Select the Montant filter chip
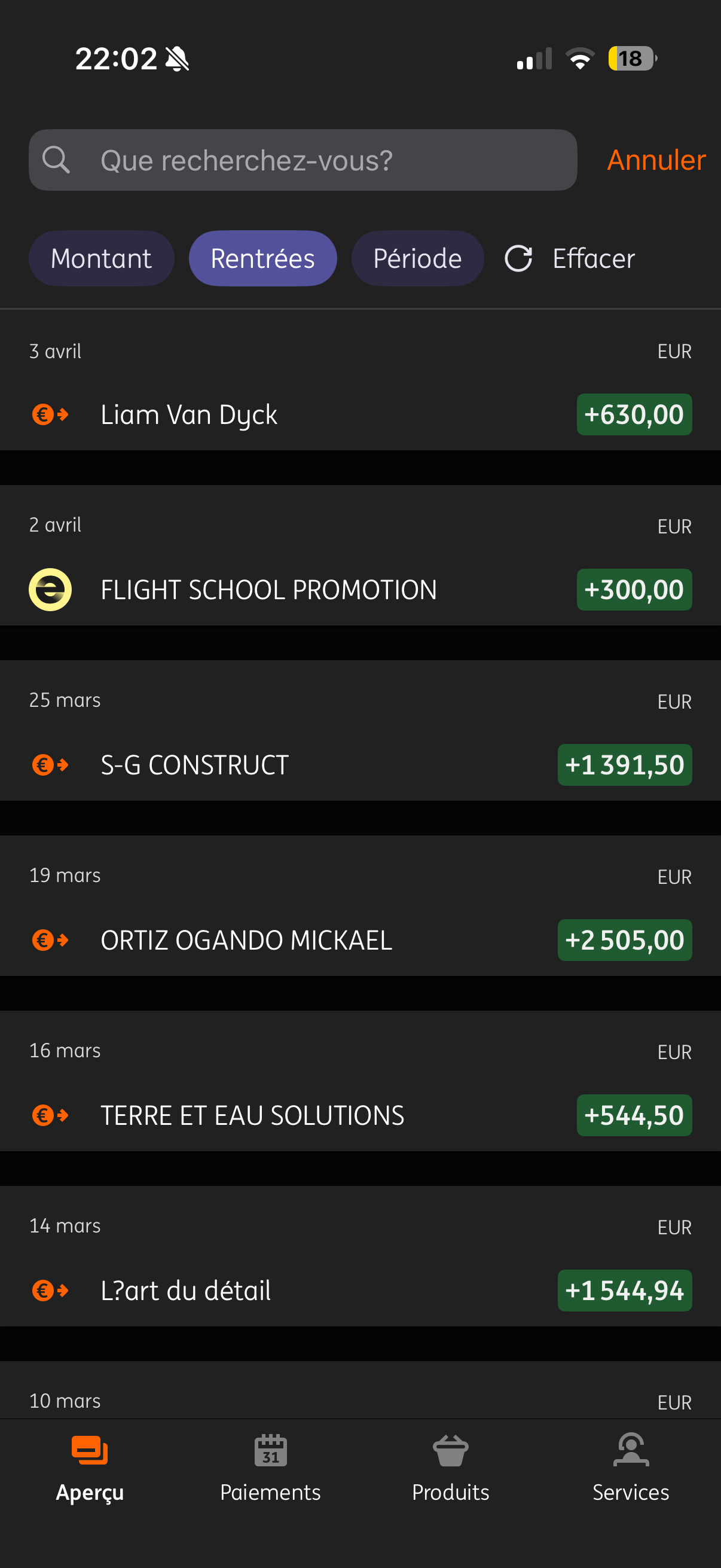 click(101, 259)
